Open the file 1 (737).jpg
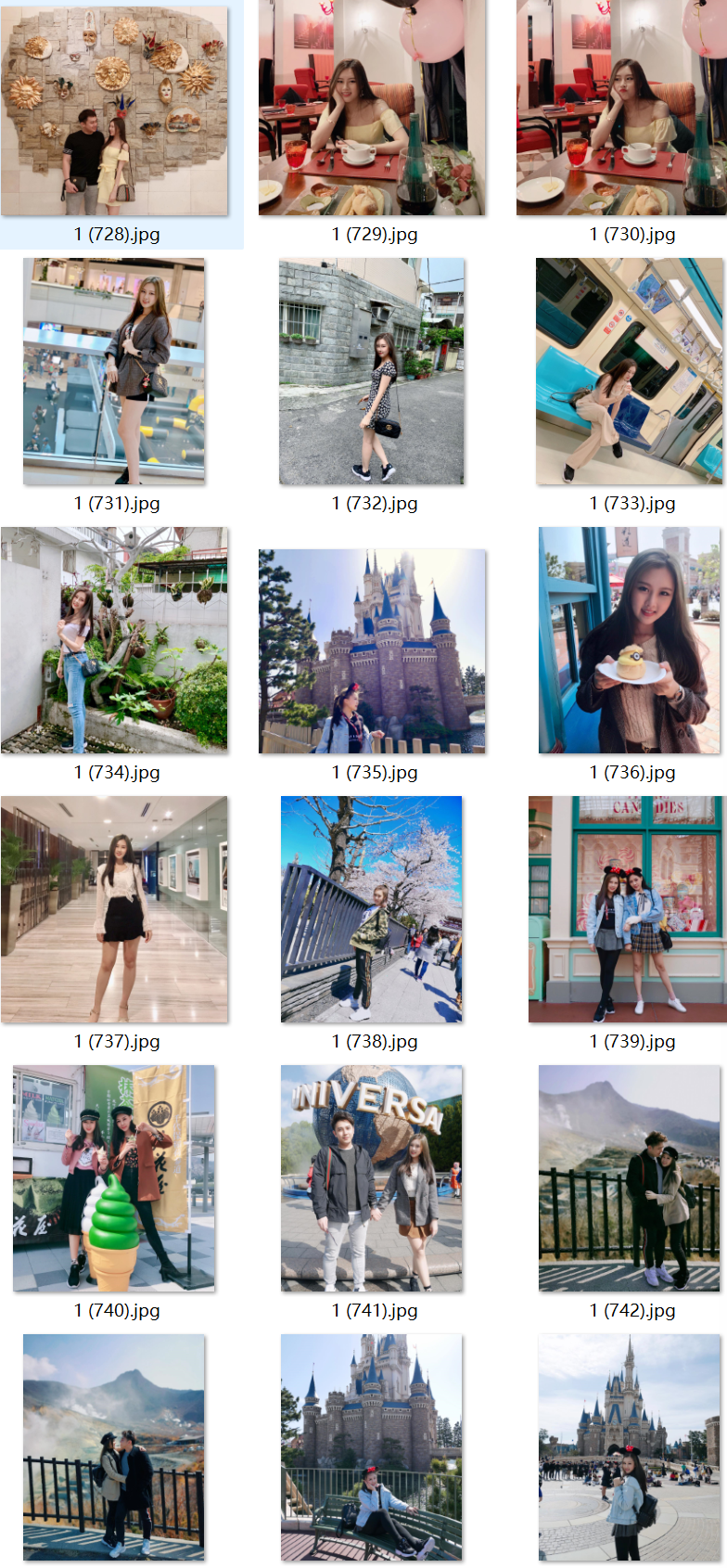This screenshot has height=1568, width=727. coord(114,909)
